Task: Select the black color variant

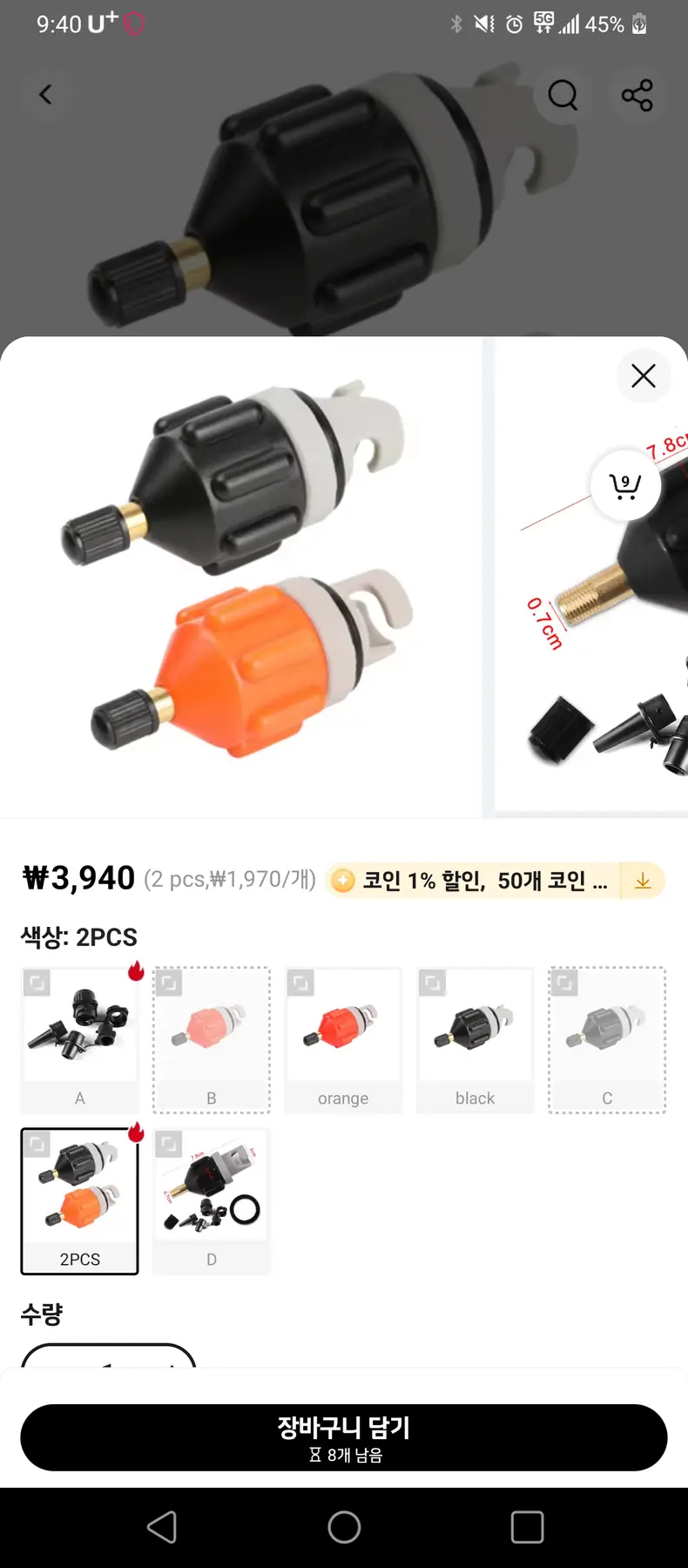Action: point(475,1040)
